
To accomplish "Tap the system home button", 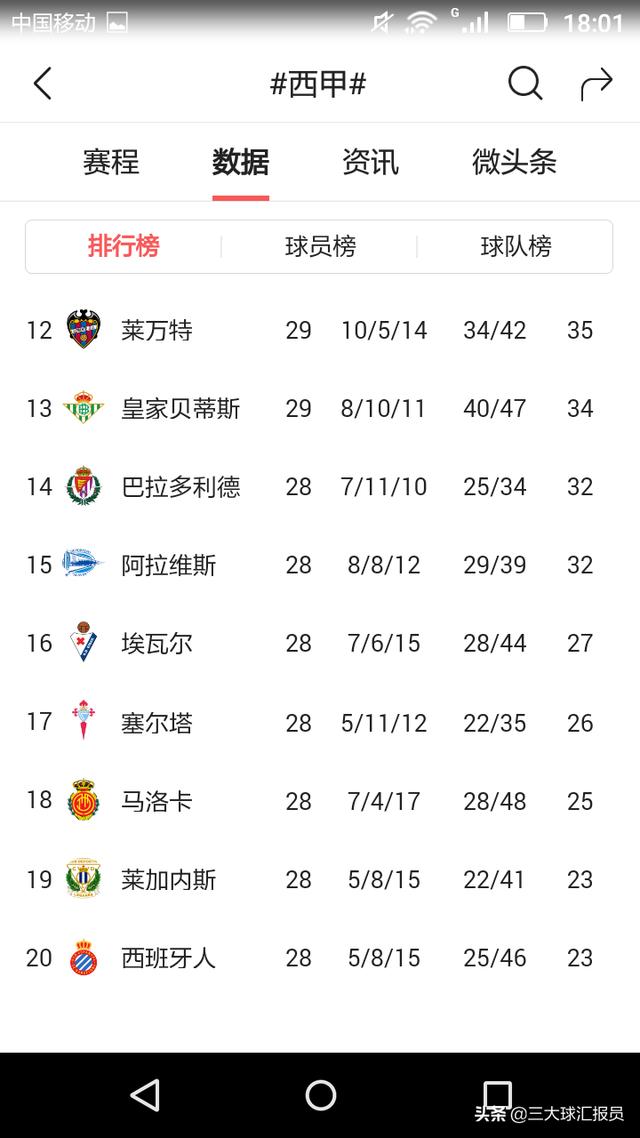I will tap(320, 1095).
